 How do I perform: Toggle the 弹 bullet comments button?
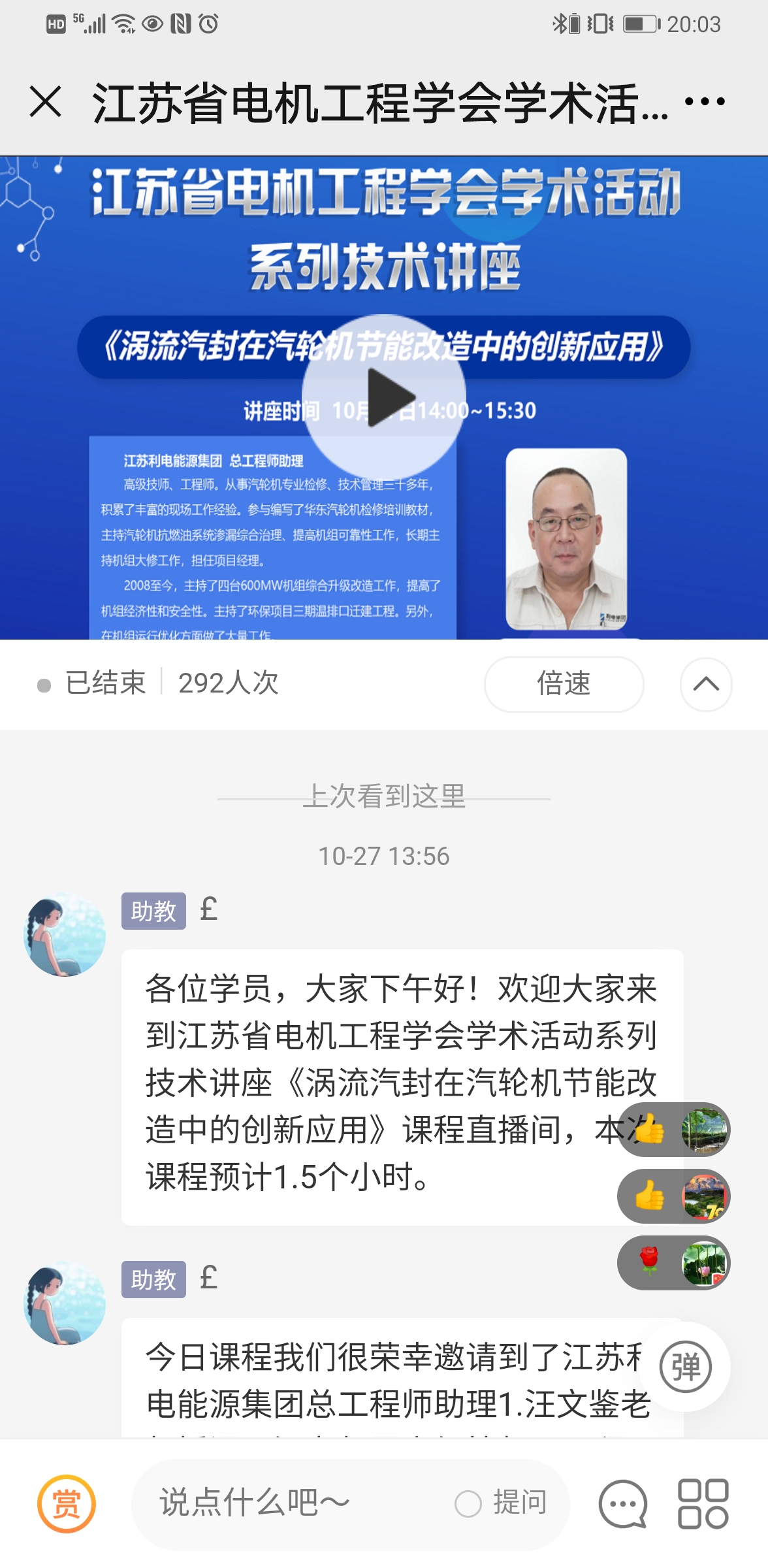[685, 1366]
